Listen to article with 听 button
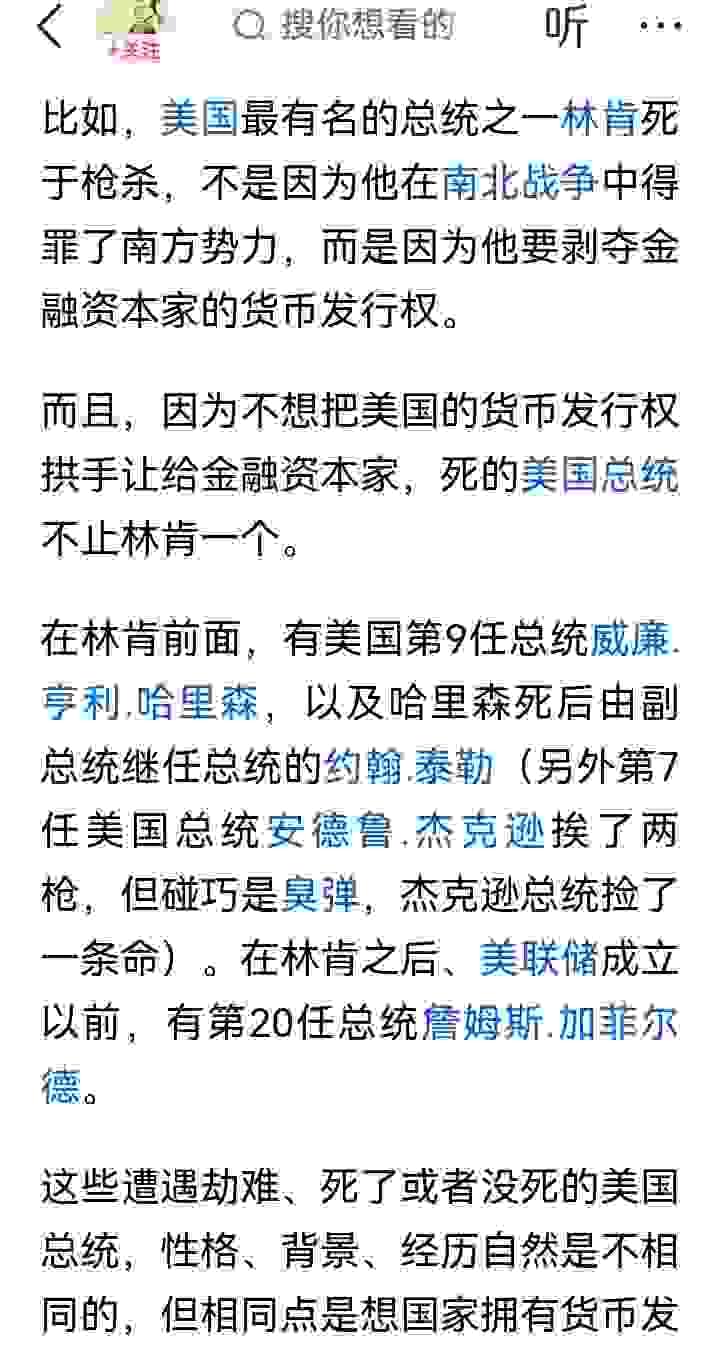720x1363 pixels. 566,28
